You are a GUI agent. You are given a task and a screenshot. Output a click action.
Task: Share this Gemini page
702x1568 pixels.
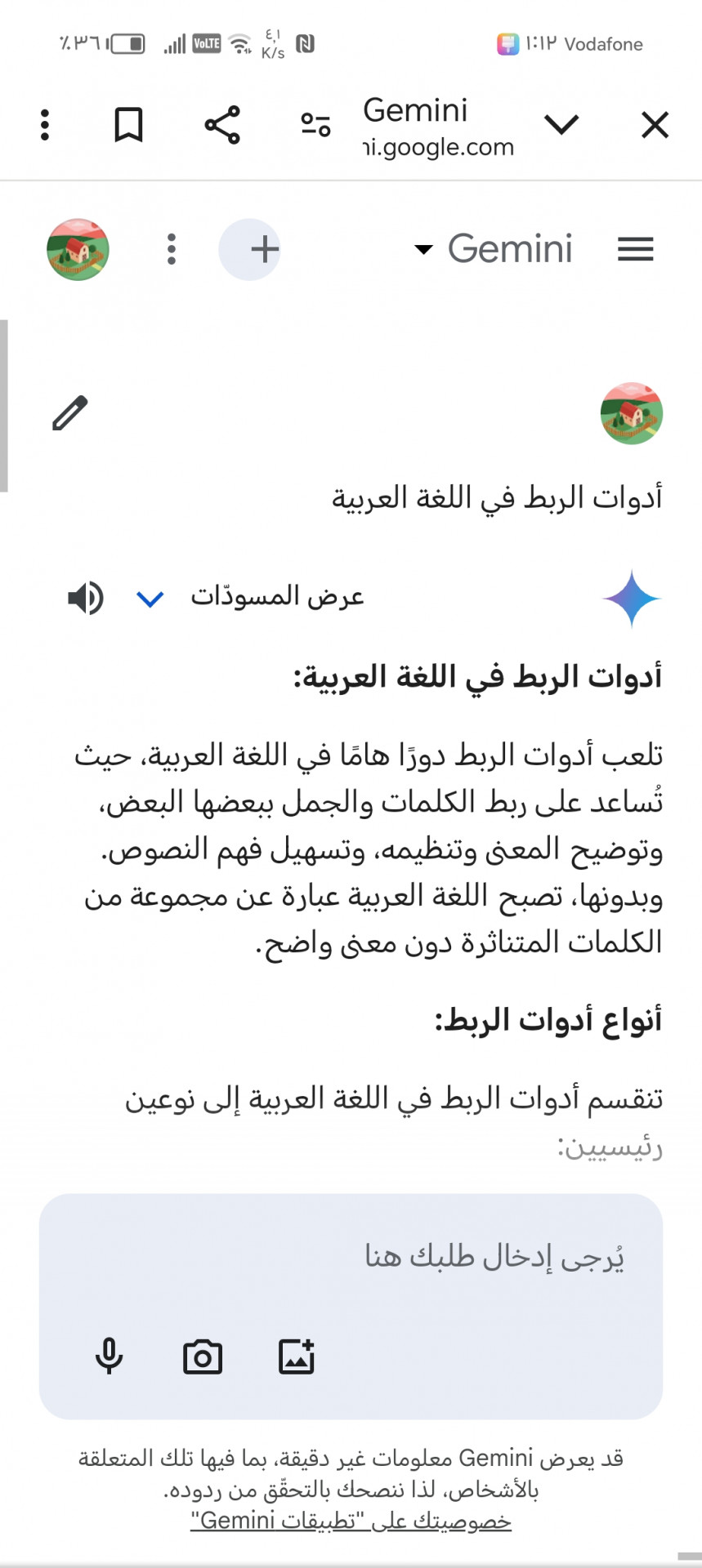(x=222, y=125)
